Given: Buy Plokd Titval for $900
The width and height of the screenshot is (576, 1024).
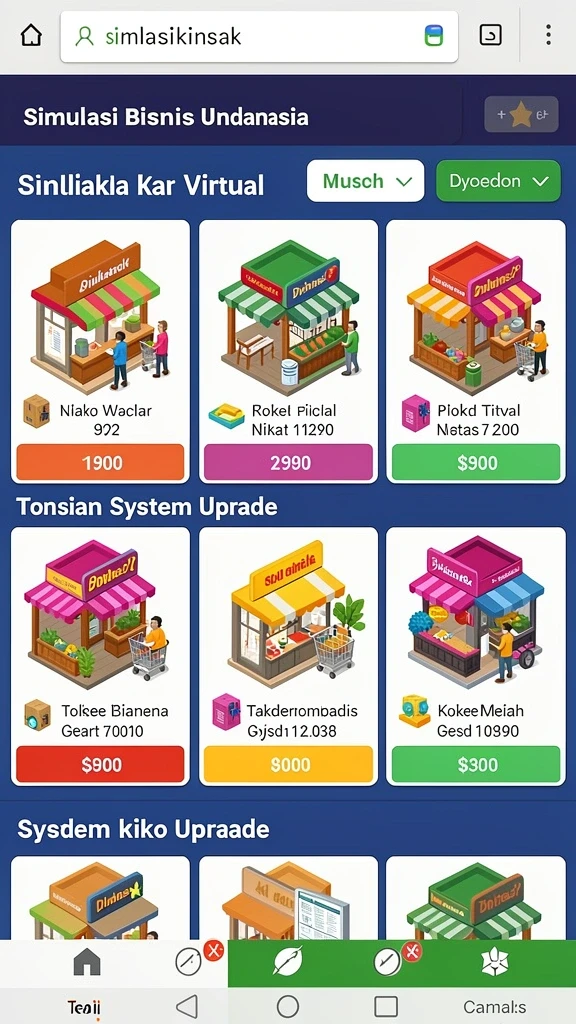Looking at the screenshot, I should coord(476,462).
